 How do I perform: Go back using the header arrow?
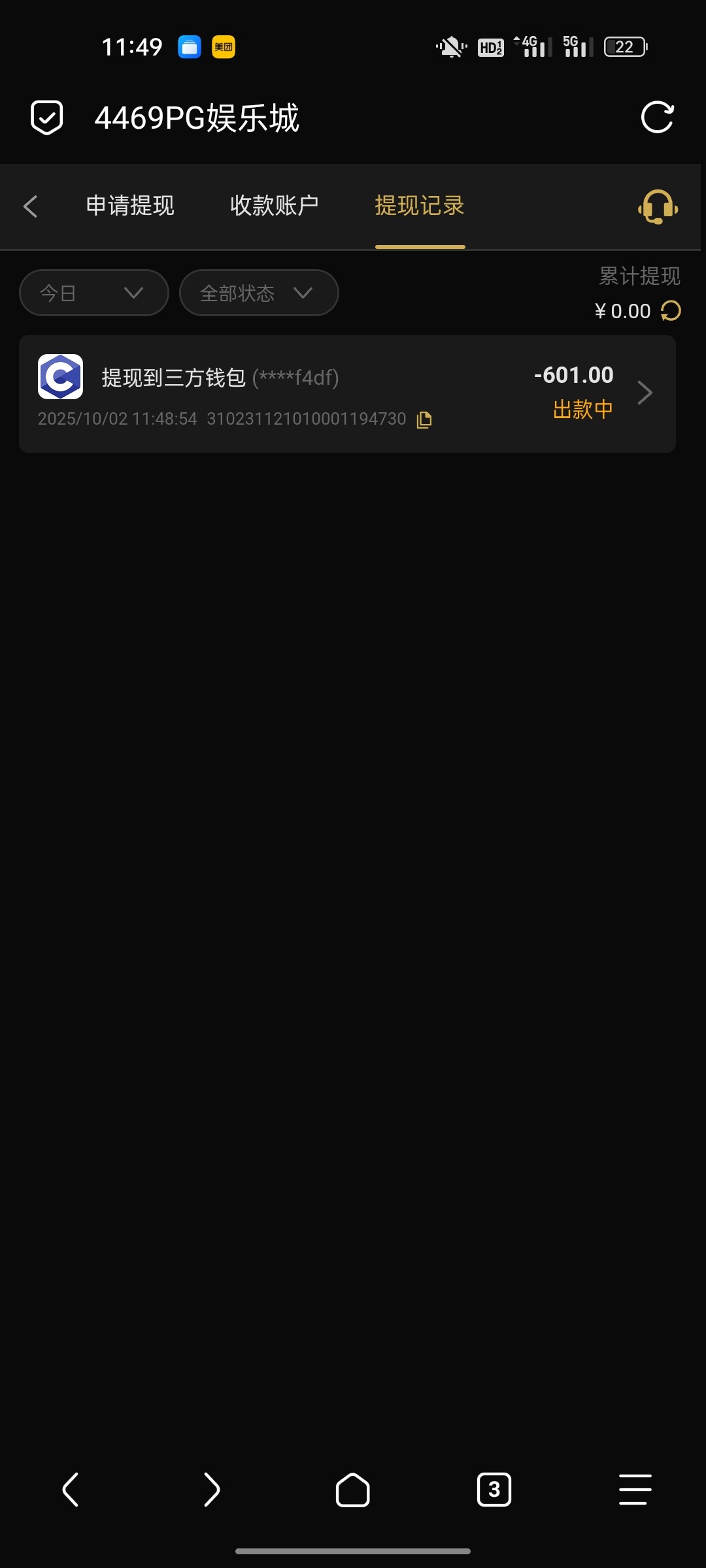click(30, 206)
